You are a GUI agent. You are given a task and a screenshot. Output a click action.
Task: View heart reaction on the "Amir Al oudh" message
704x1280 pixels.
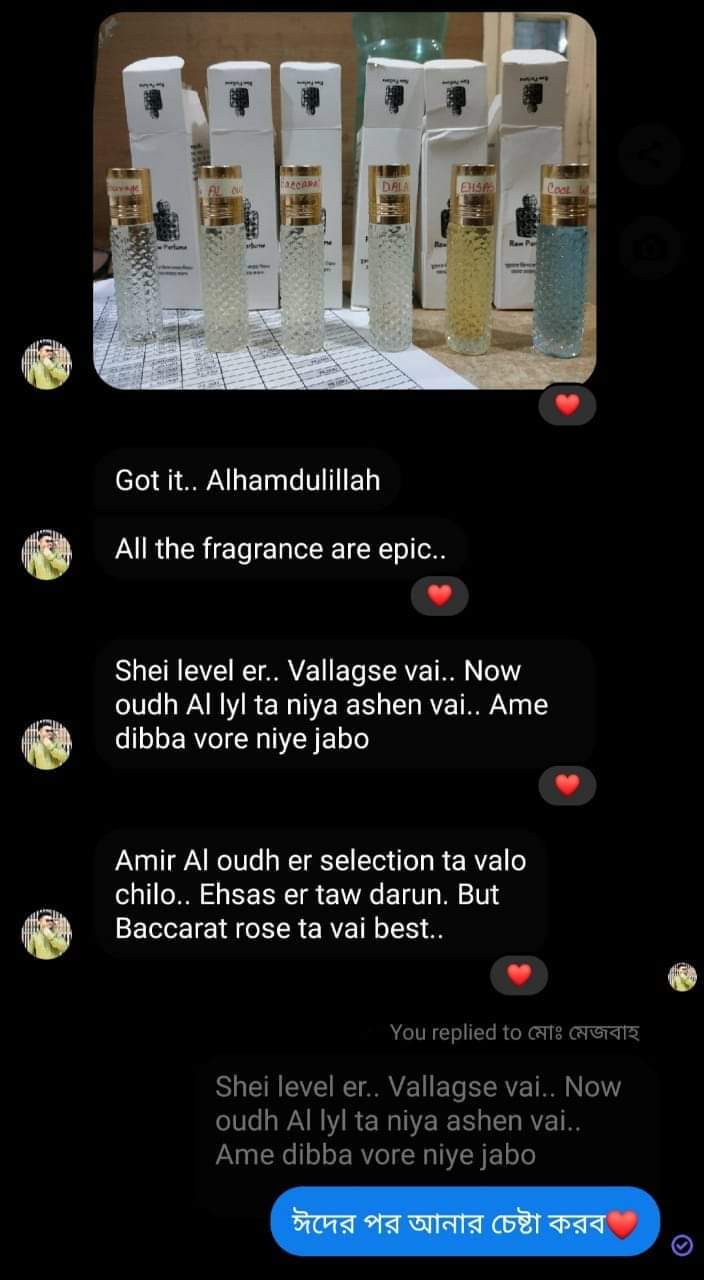(519, 975)
